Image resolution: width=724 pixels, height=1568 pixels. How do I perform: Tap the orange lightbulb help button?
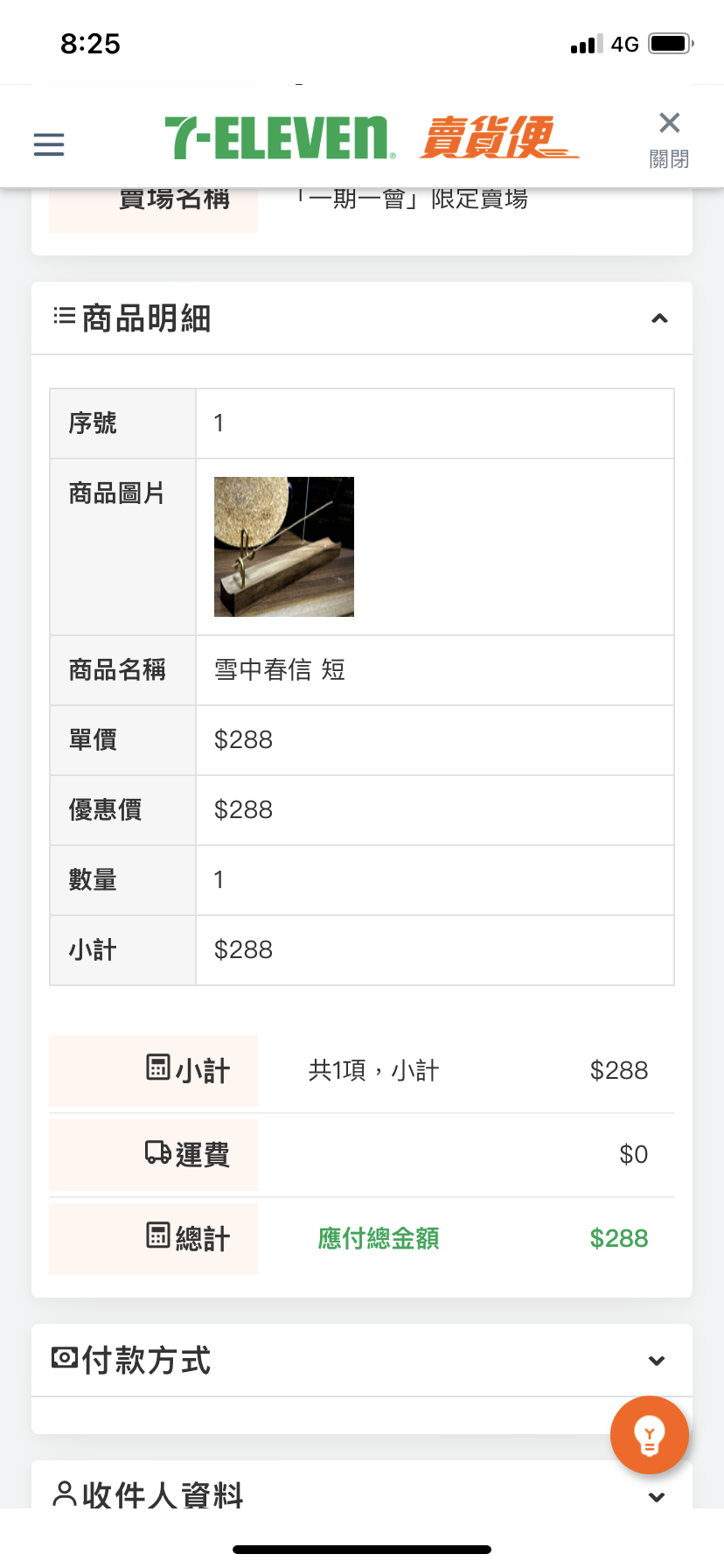[650, 1435]
